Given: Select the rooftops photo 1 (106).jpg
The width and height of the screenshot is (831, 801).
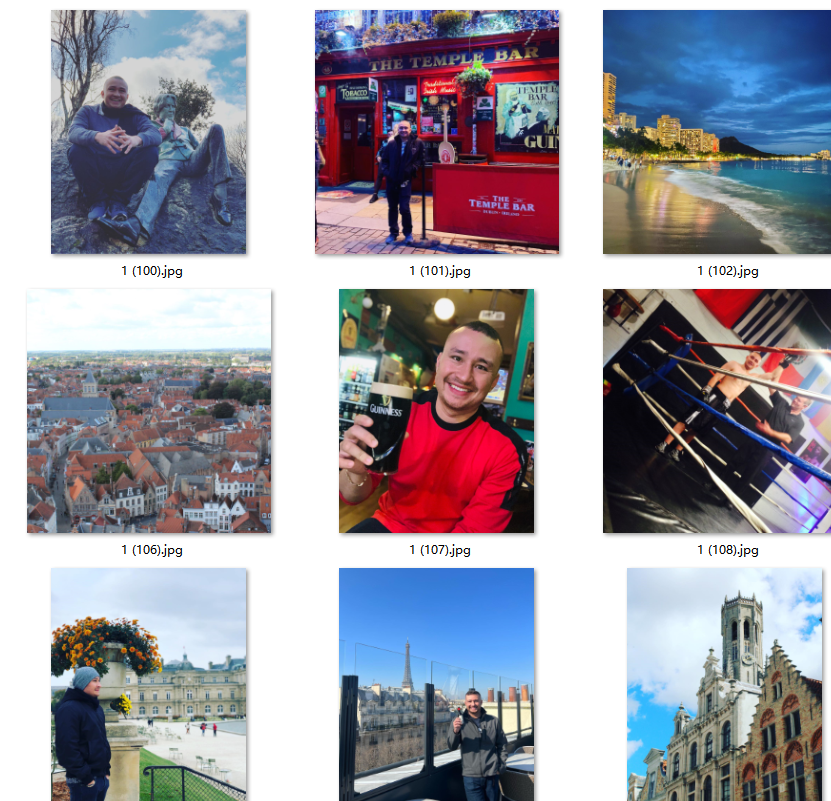Looking at the screenshot, I should coord(148,411).
